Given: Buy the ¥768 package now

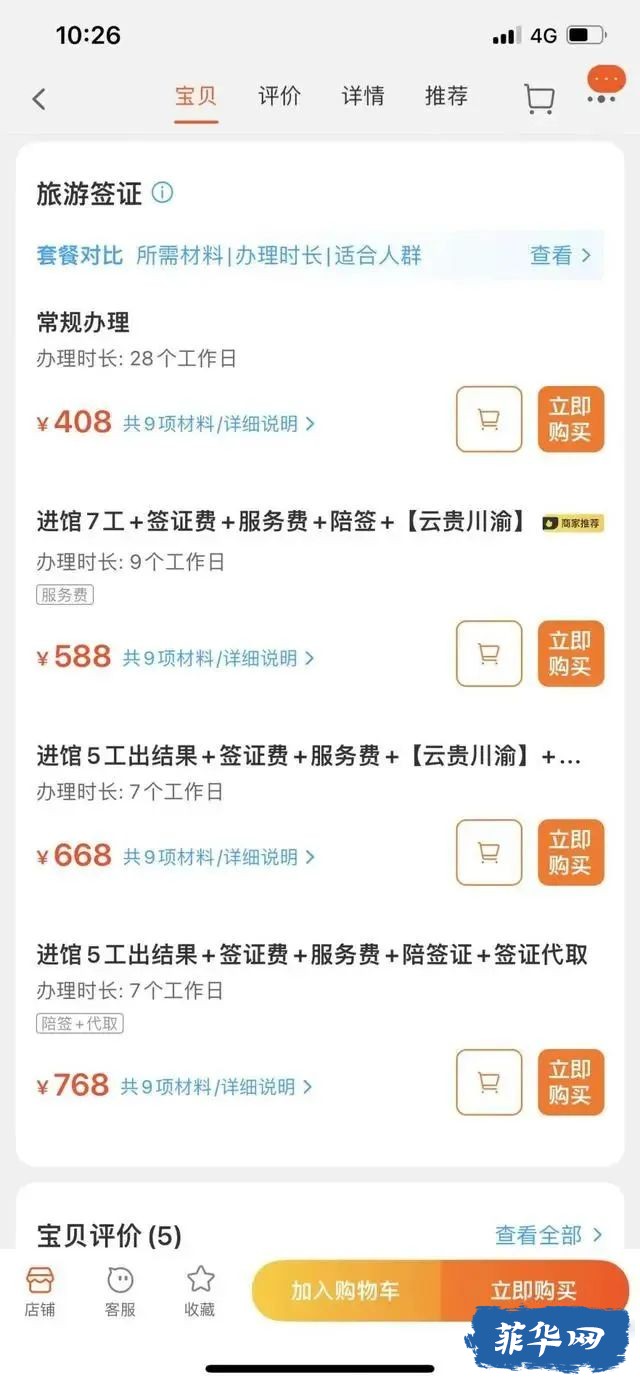Looking at the screenshot, I should pos(570,1082).
